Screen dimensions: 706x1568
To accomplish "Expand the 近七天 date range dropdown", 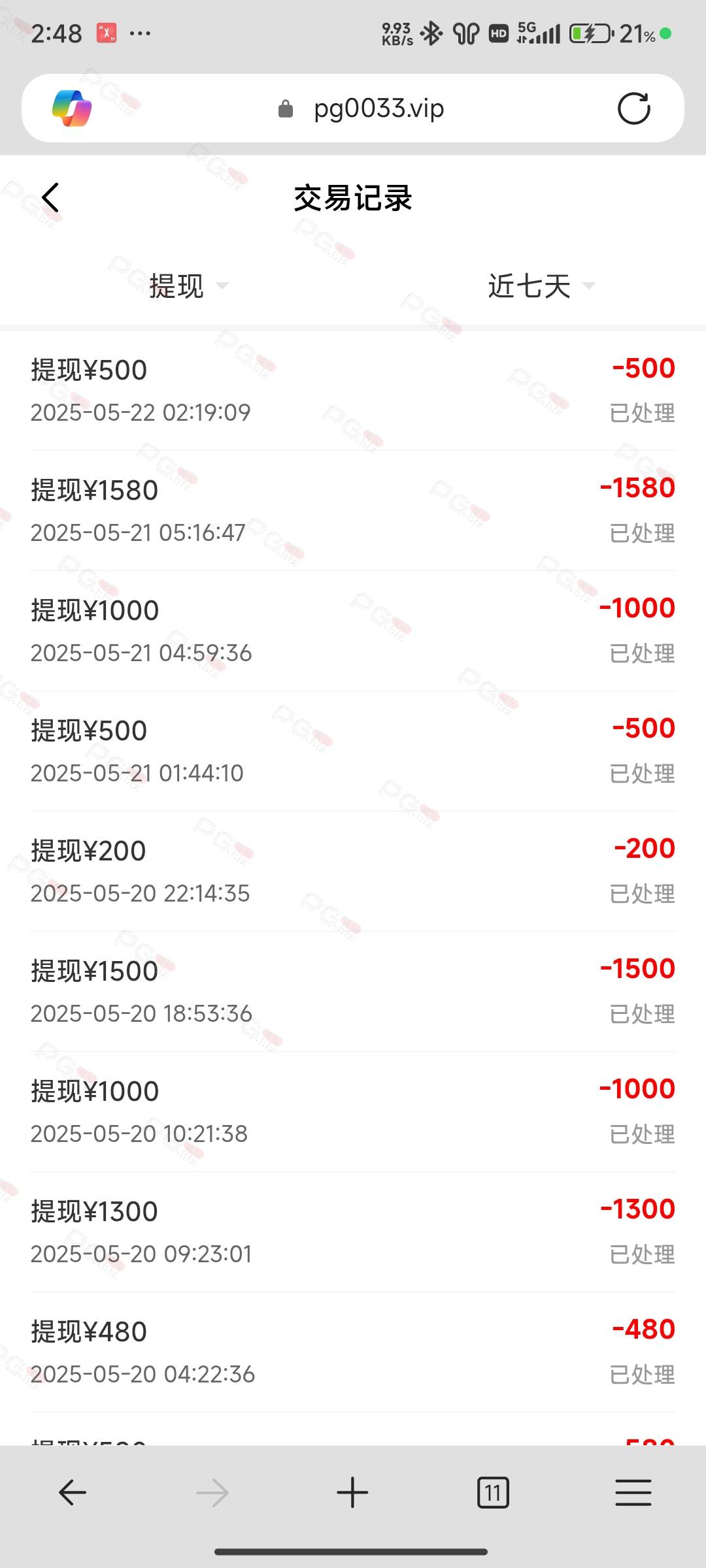I will [542, 286].
